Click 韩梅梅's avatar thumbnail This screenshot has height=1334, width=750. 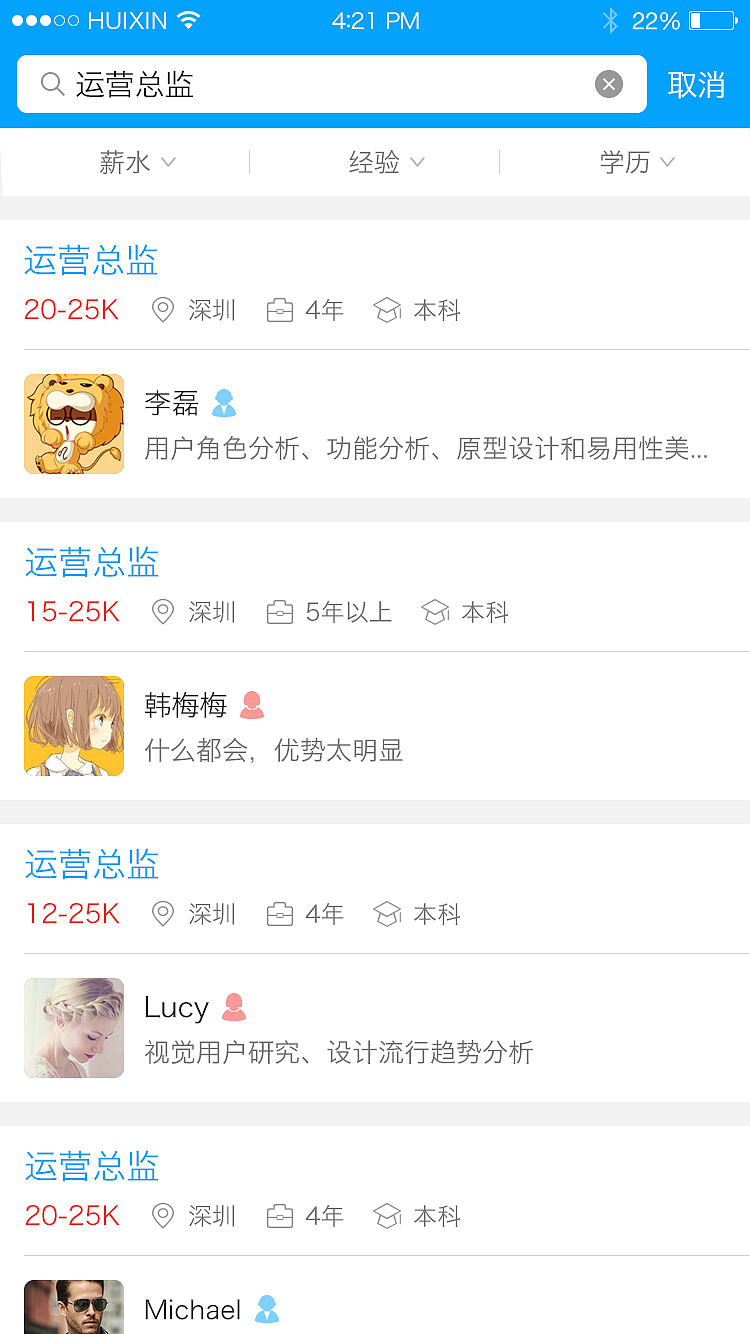74,726
